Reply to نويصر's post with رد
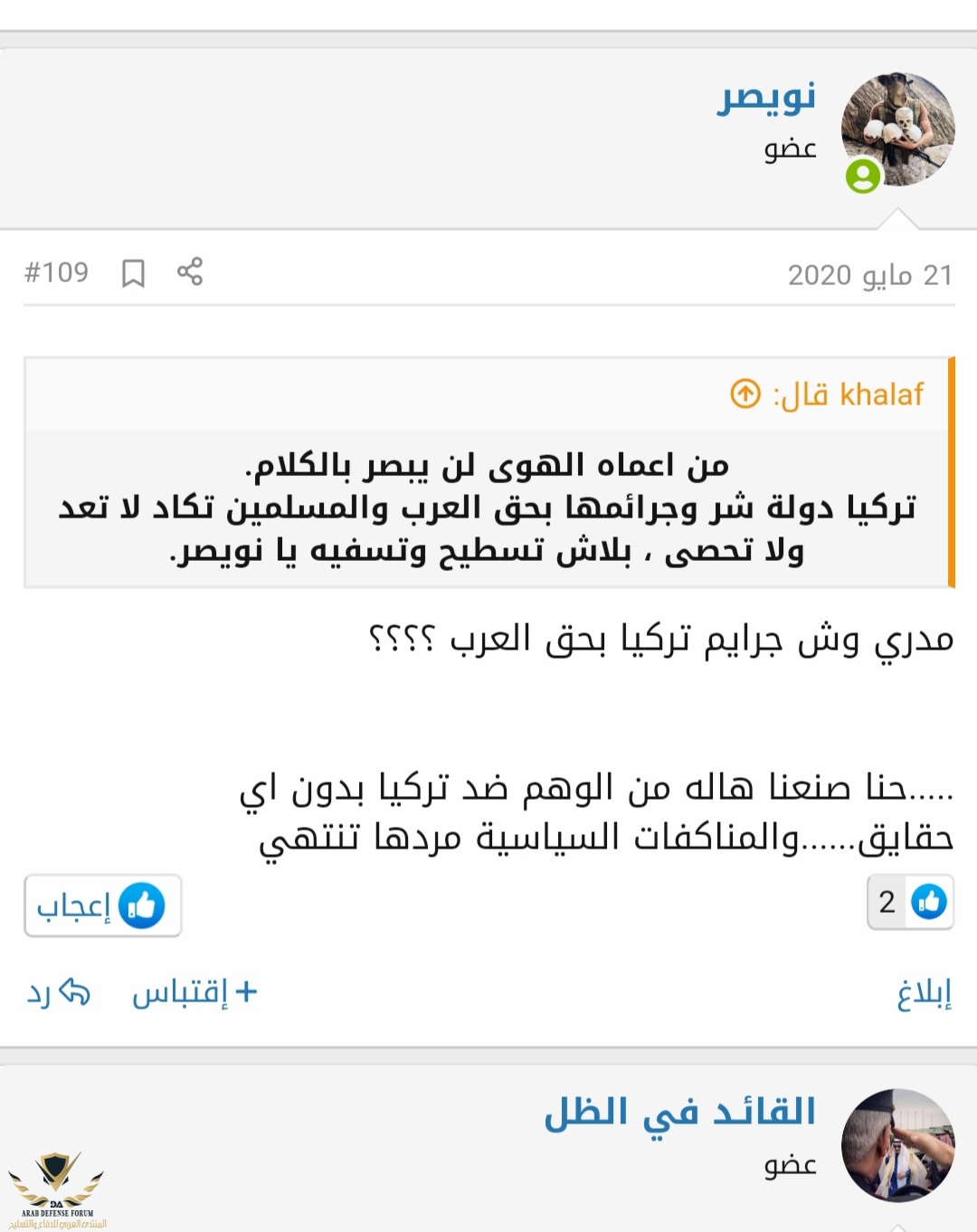Image resolution: width=977 pixels, height=1232 pixels. (x=58, y=992)
